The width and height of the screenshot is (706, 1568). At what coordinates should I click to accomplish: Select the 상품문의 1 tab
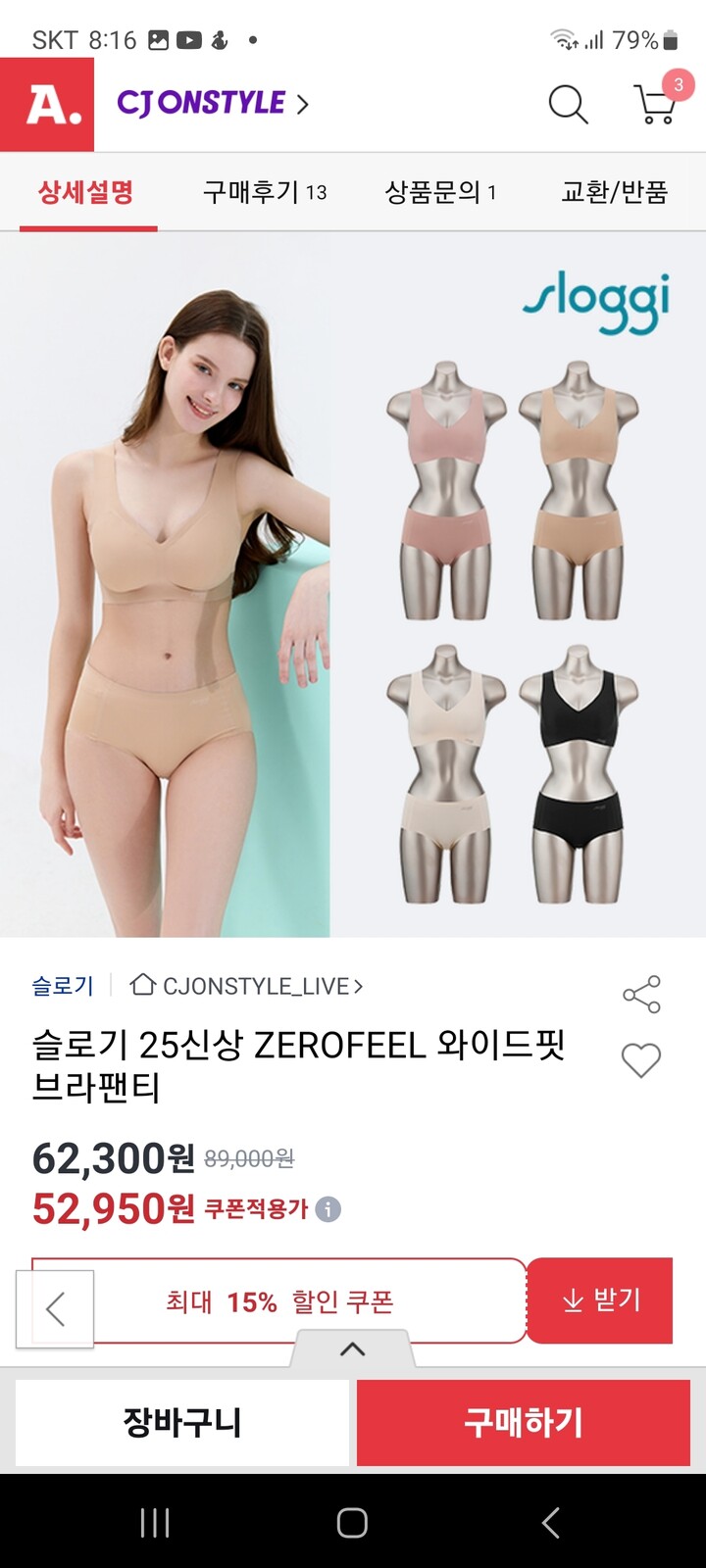coord(441,192)
